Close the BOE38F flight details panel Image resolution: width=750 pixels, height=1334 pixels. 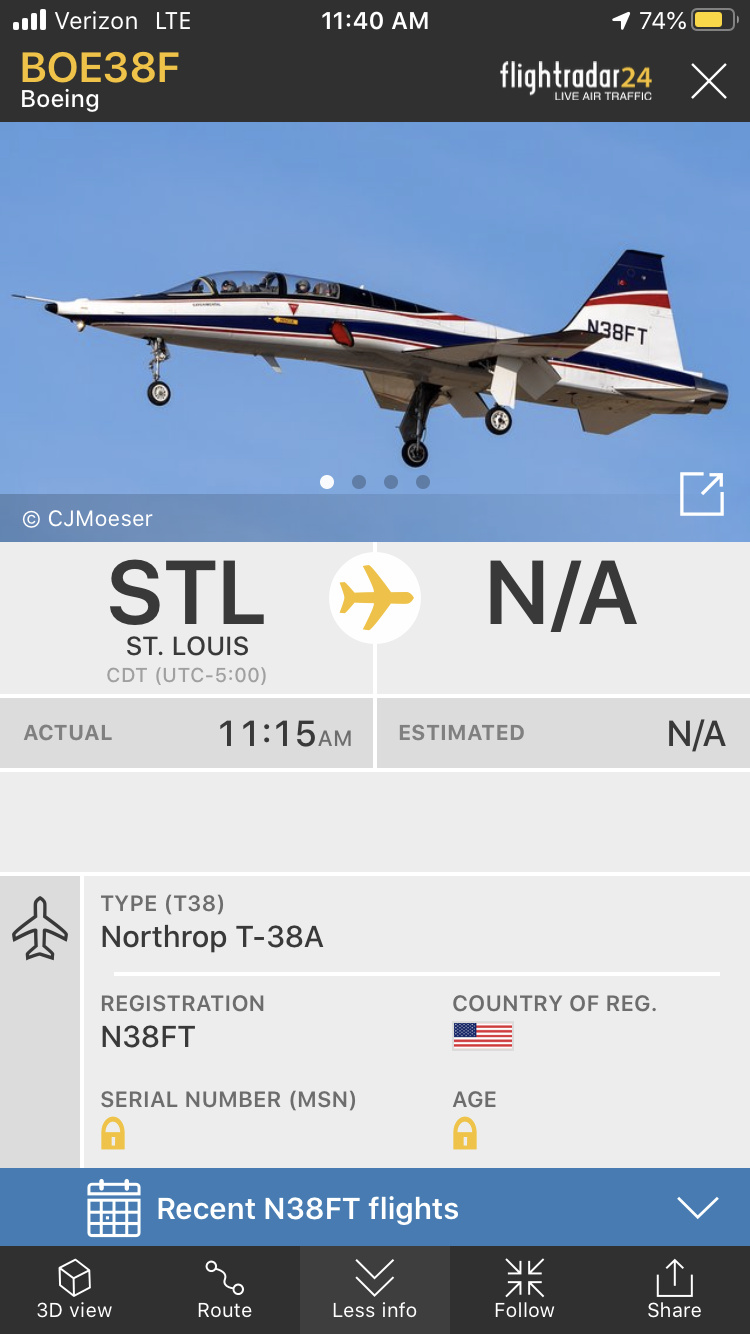click(708, 81)
